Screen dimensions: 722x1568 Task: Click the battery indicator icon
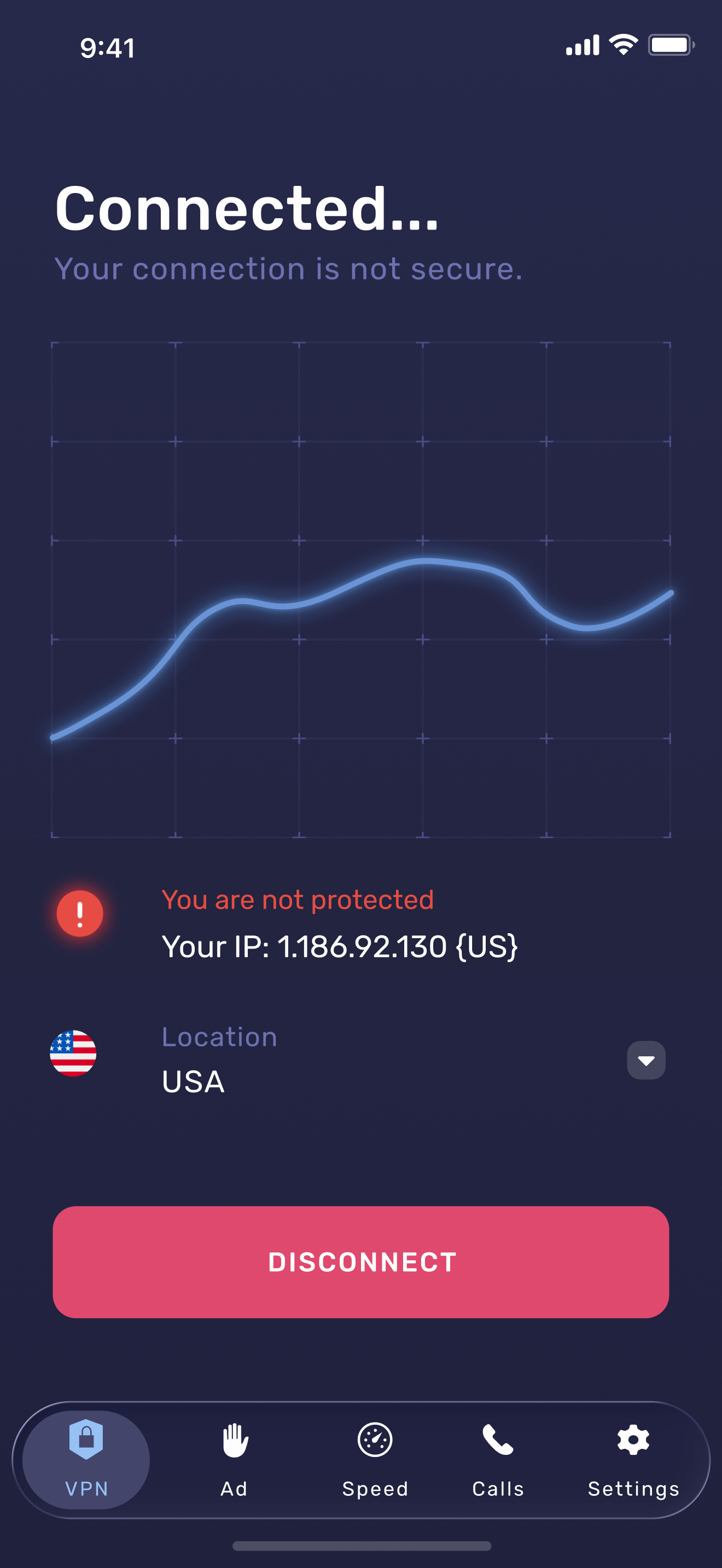[670, 44]
